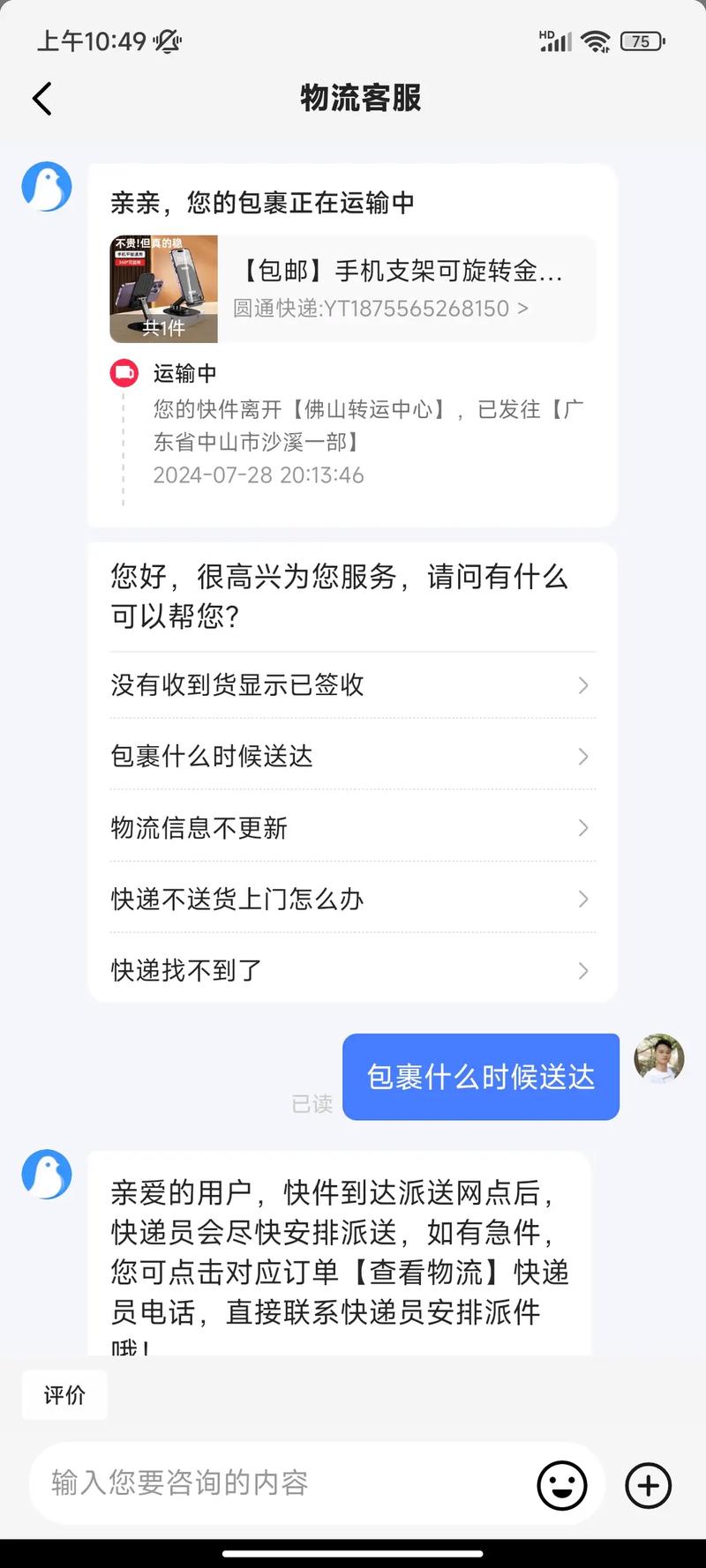Tap the plus icon to add attachments
706x1568 pixels.
point(647,1485)
